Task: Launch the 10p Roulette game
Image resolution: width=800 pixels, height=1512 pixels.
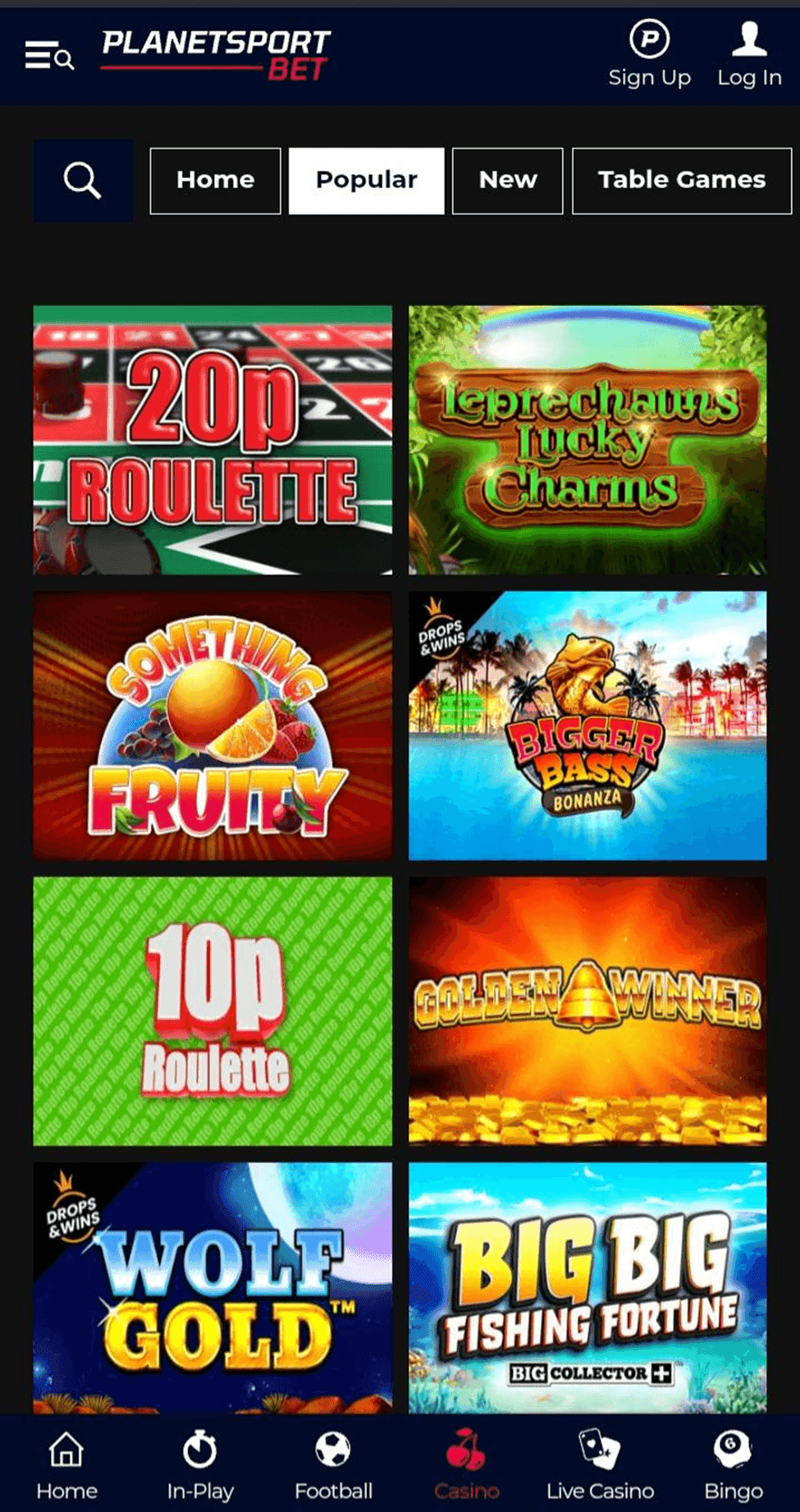Action: (213, 1011)
